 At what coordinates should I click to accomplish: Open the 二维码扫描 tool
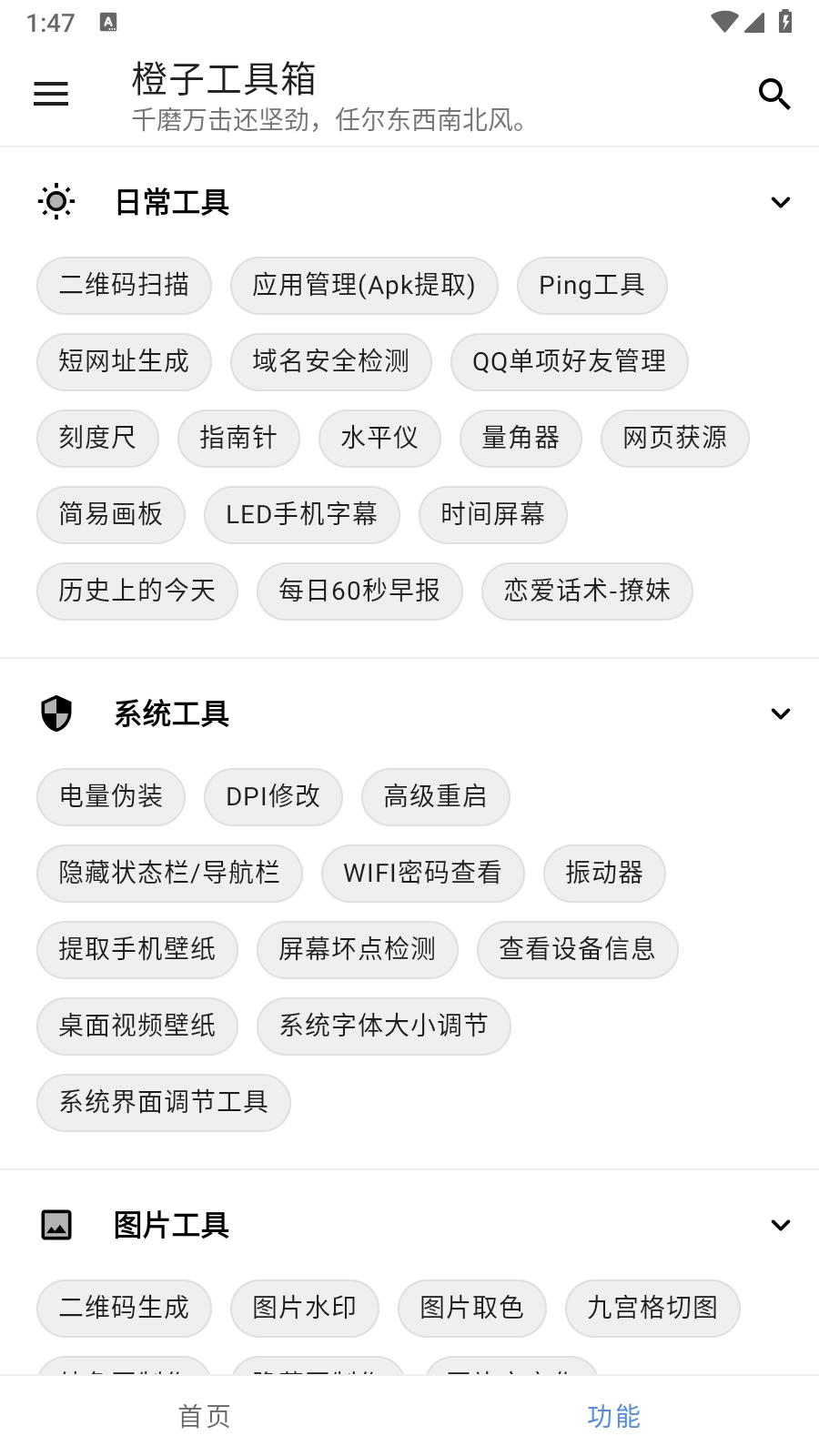pos(124,286)
